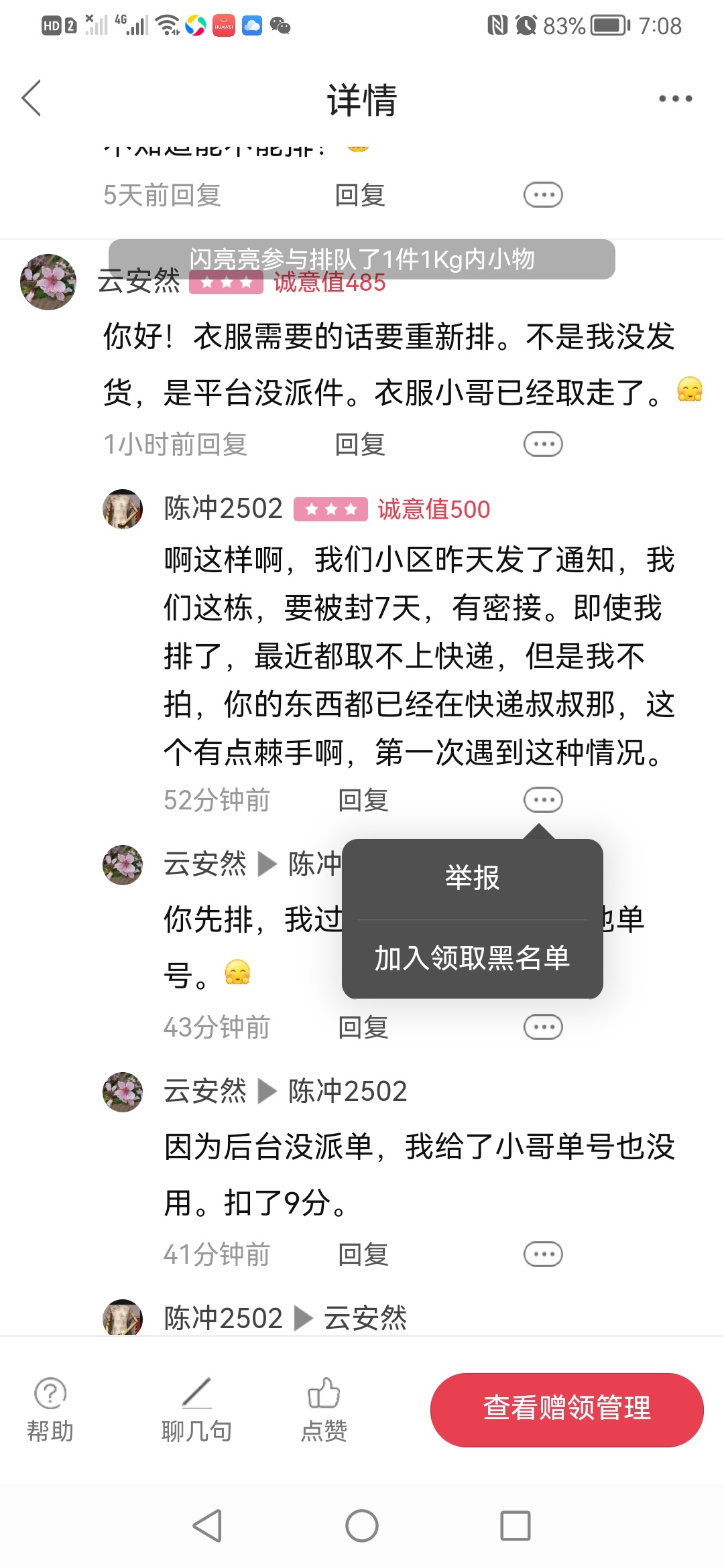Screen dimensions: 724x1568
Task: Open more options for the 1小时前 comment
Action: coord(543,444)
